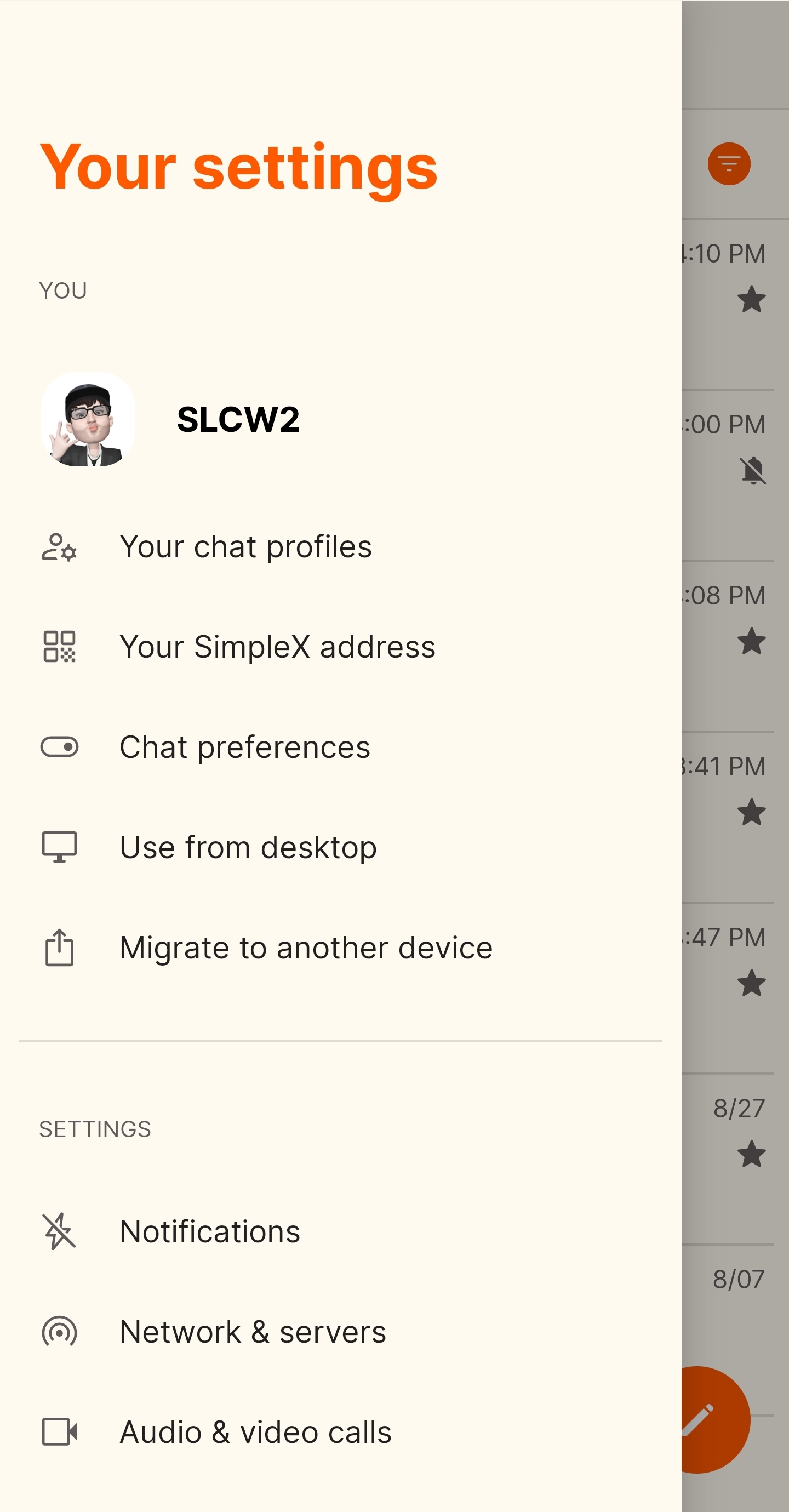Open Migrate to another device
This screenshot has height=1512, width=789.
pos(305,949)
